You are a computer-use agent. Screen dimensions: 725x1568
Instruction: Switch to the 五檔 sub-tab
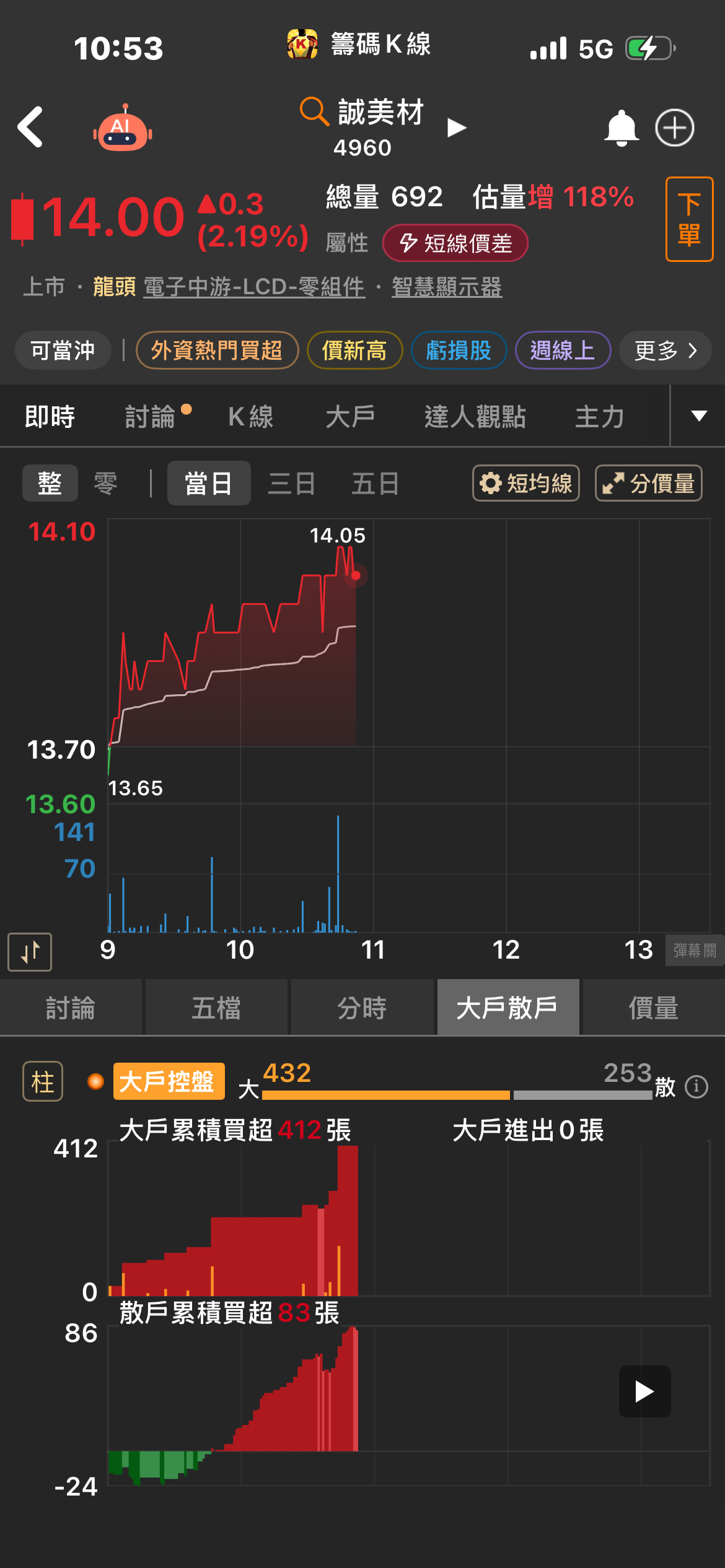(x=216, y=1008)
